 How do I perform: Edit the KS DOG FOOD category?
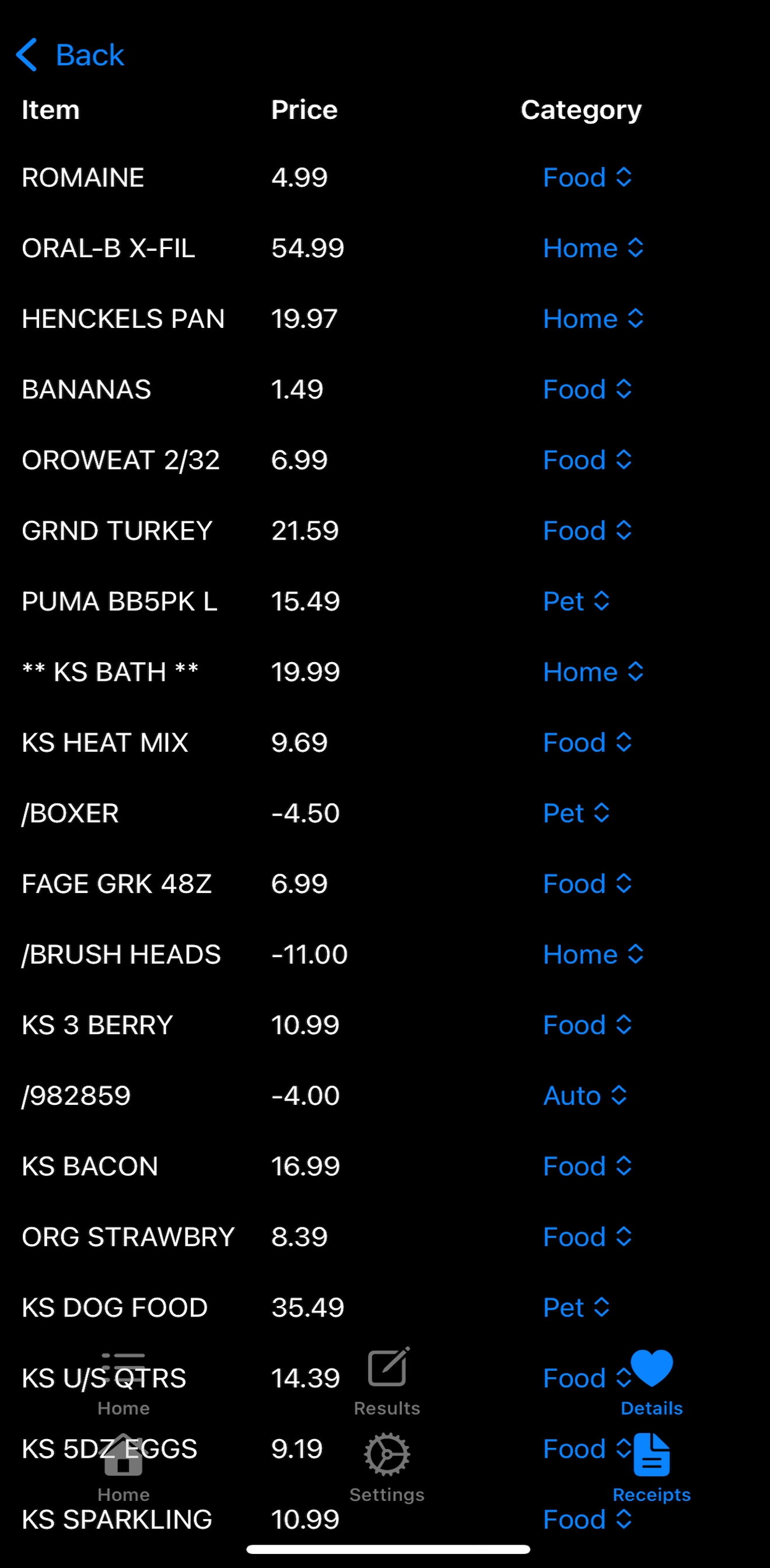[x=576, y=1307]
